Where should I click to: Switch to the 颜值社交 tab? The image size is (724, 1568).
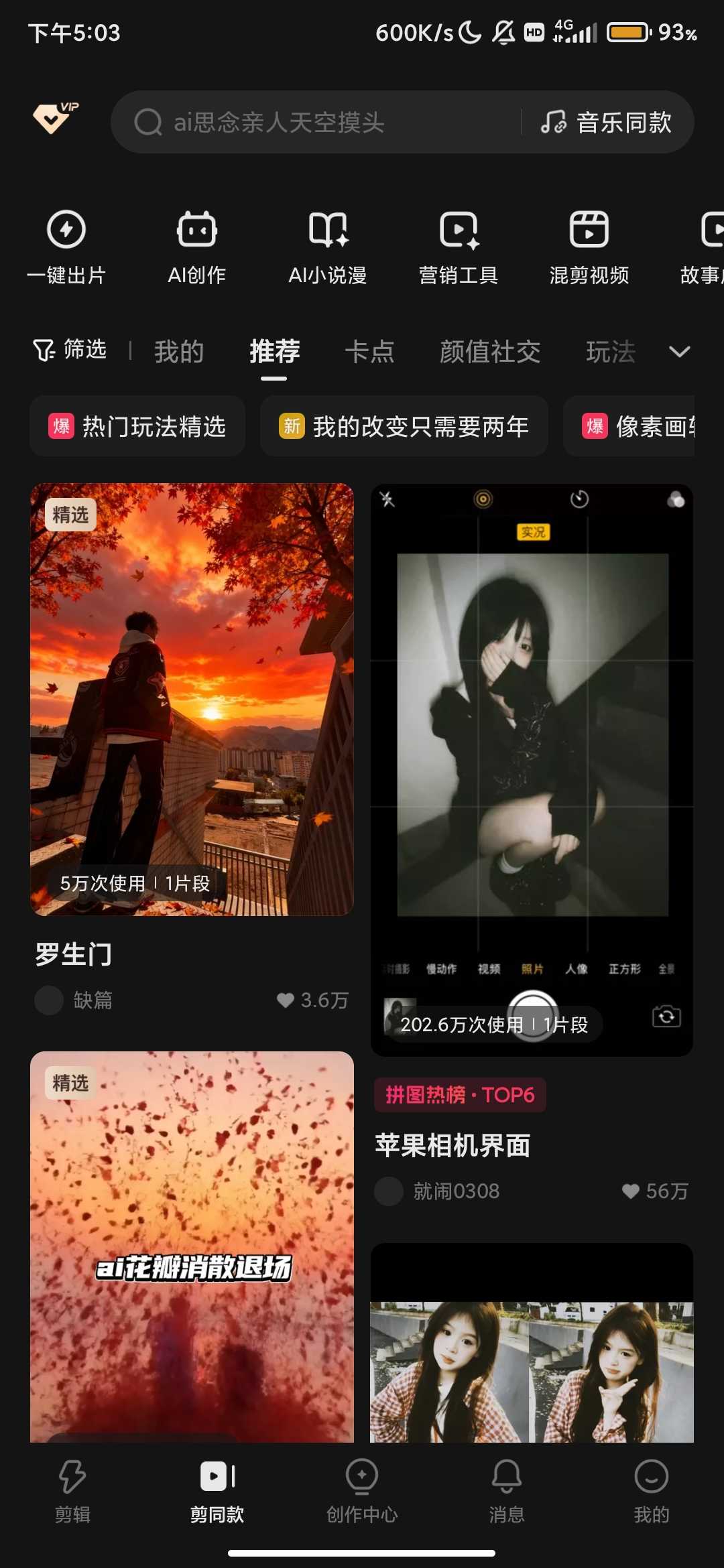coord(490,352)
